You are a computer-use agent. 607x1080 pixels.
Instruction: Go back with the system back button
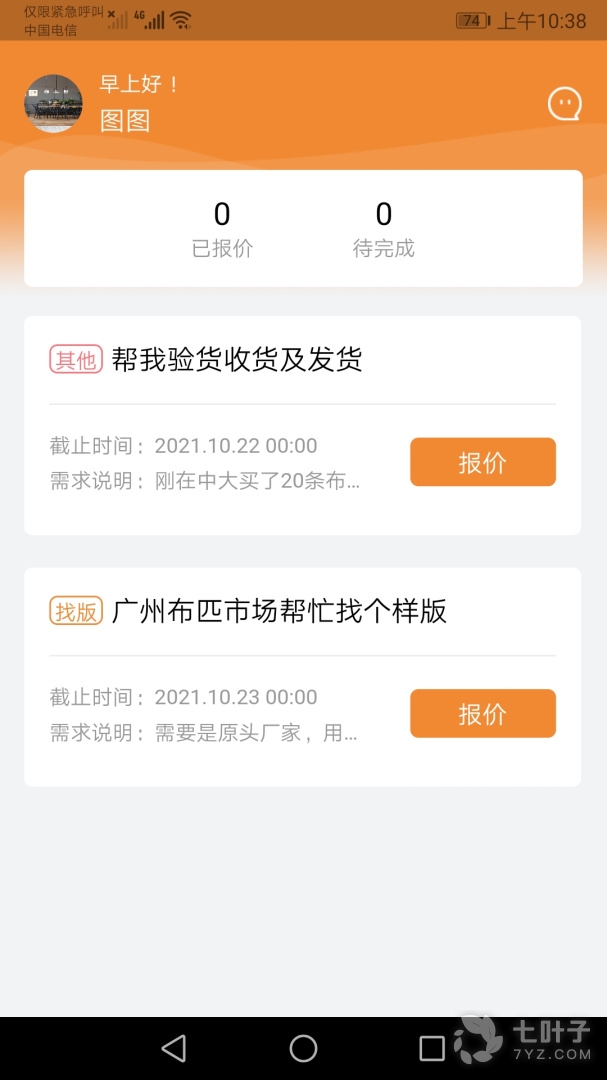pyautogui.click(x=174, y=1047)
